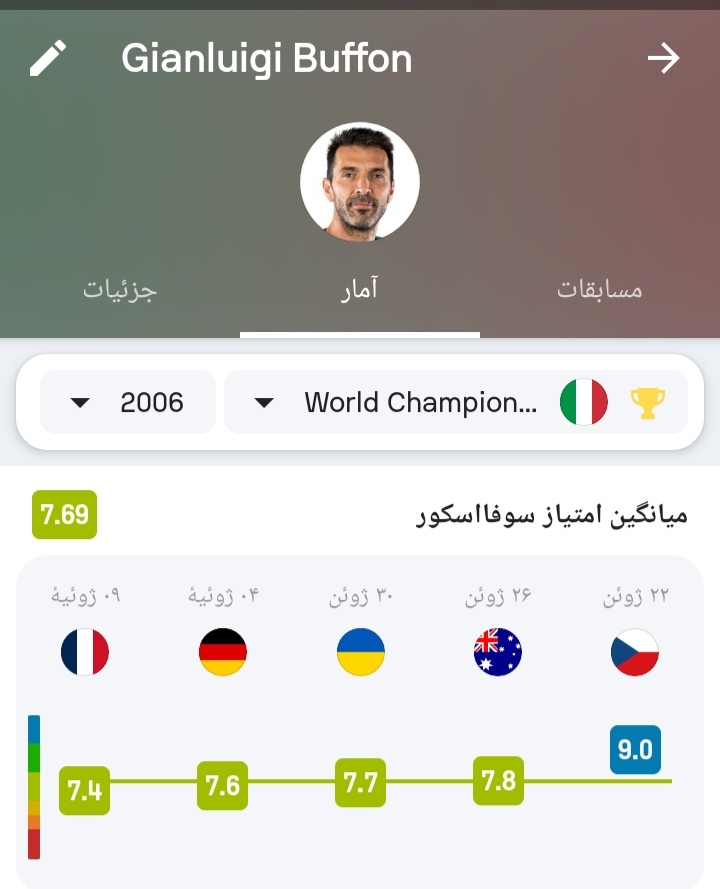The width and height of the screenshot is (720, 889).
Task: Switch to the مسابقات tab
Action: tap(599, 290)
